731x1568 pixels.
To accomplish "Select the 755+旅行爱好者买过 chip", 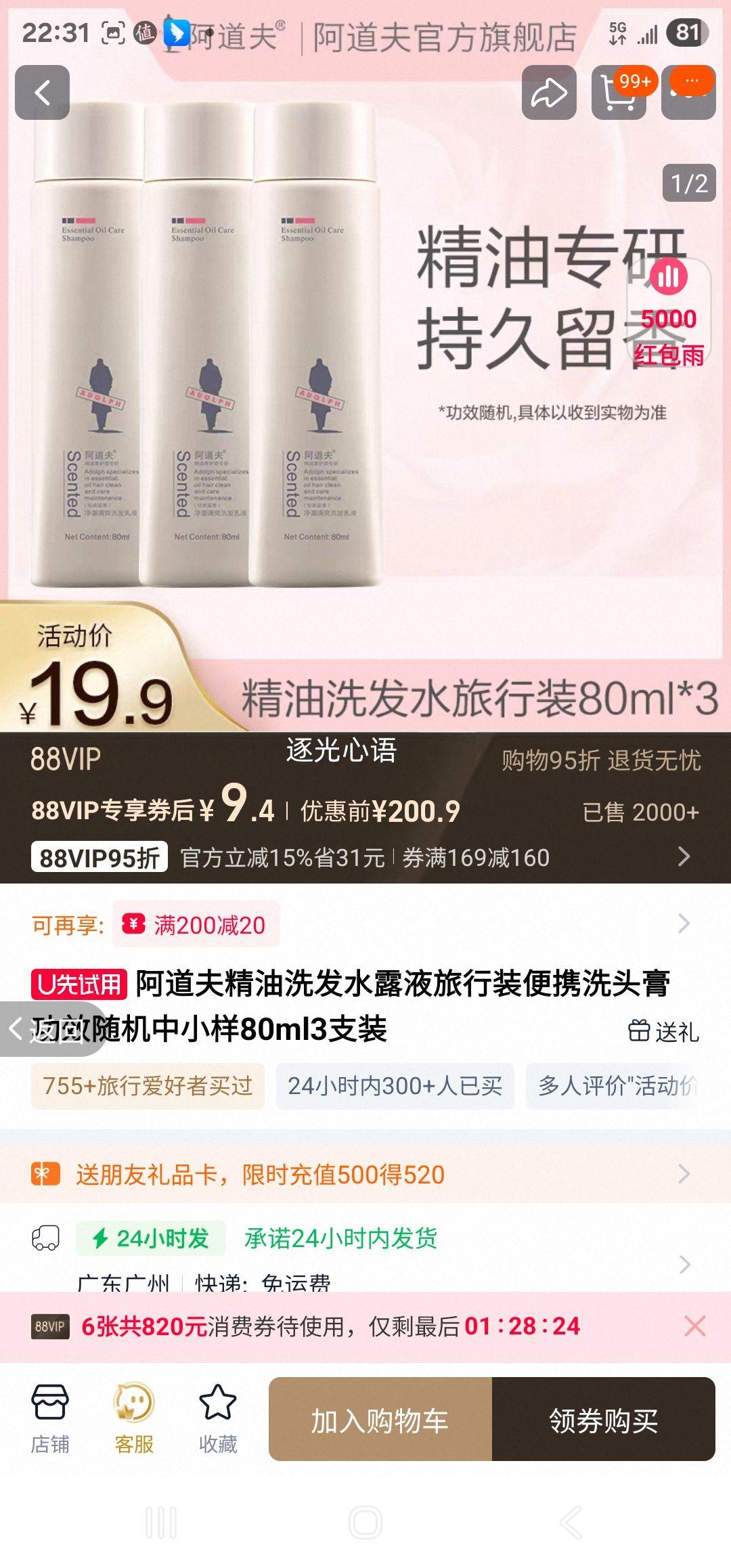I will pos(148,1086).
